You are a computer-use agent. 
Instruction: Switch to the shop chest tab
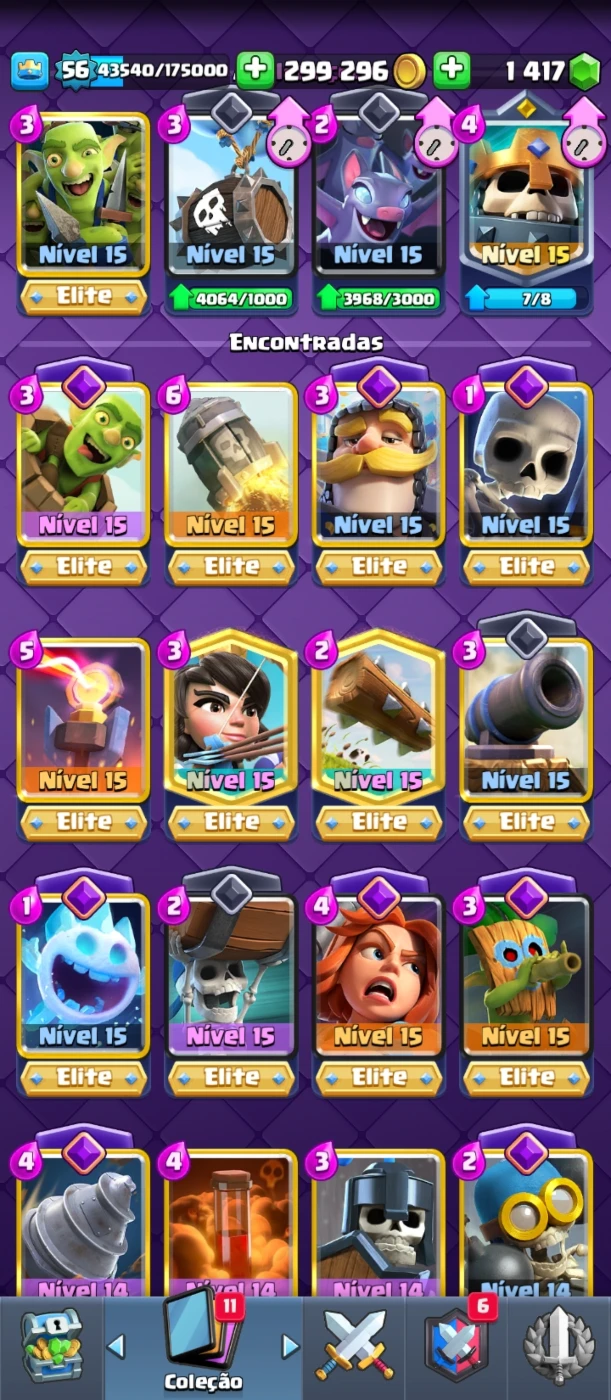click(x=50, y=1347)
